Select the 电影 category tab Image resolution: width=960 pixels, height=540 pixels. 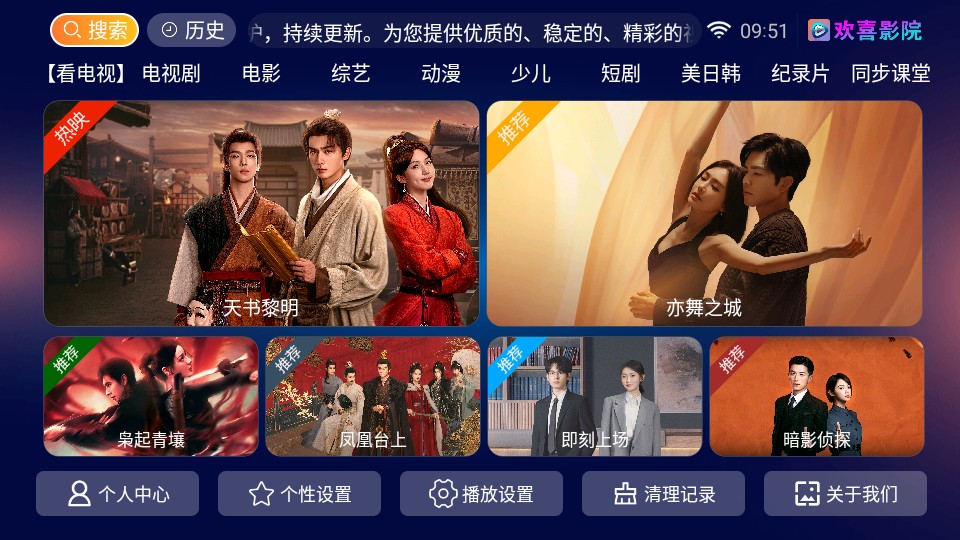coord(261,74)
